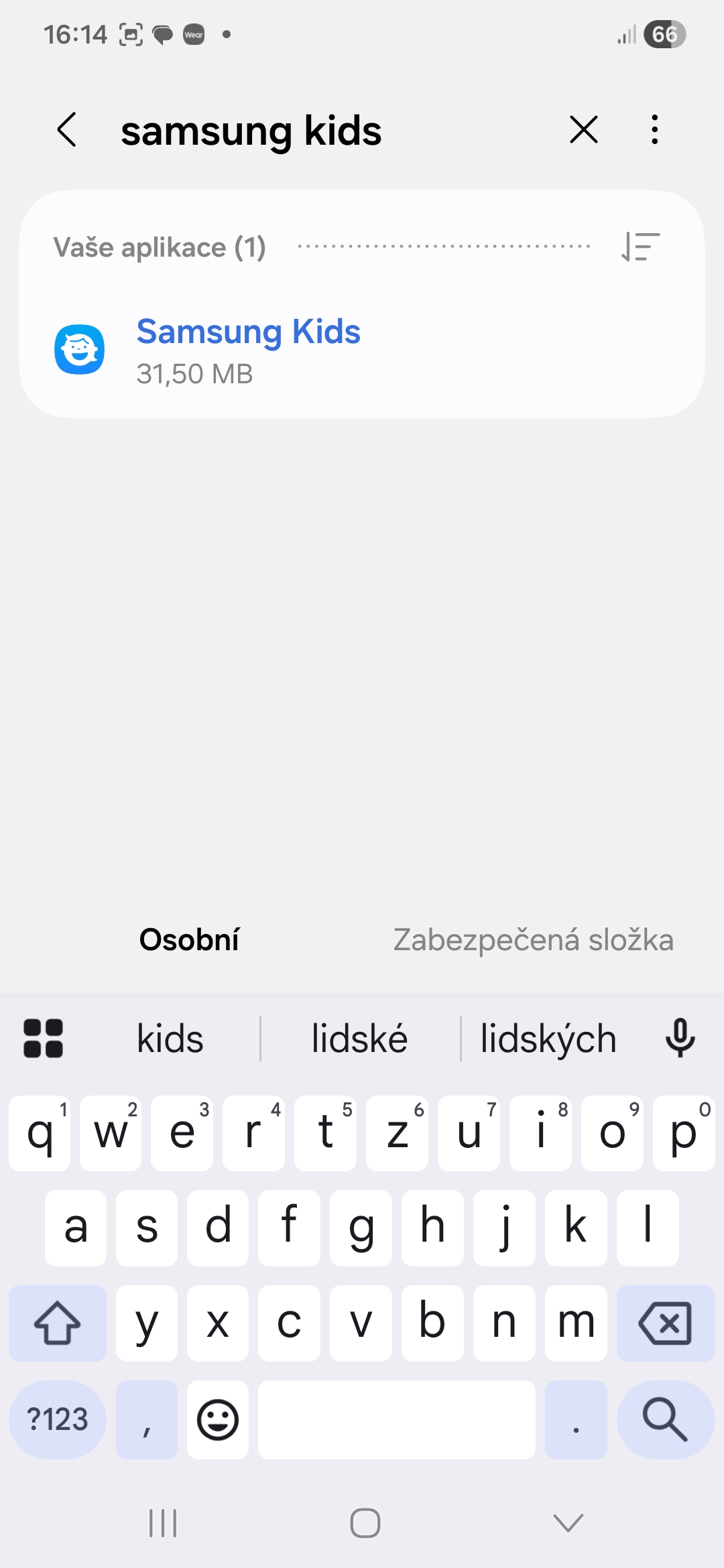Delete a character with backspace key
The width and height of the screenshot is (724, 1568).
click(x=665, y=1323)
